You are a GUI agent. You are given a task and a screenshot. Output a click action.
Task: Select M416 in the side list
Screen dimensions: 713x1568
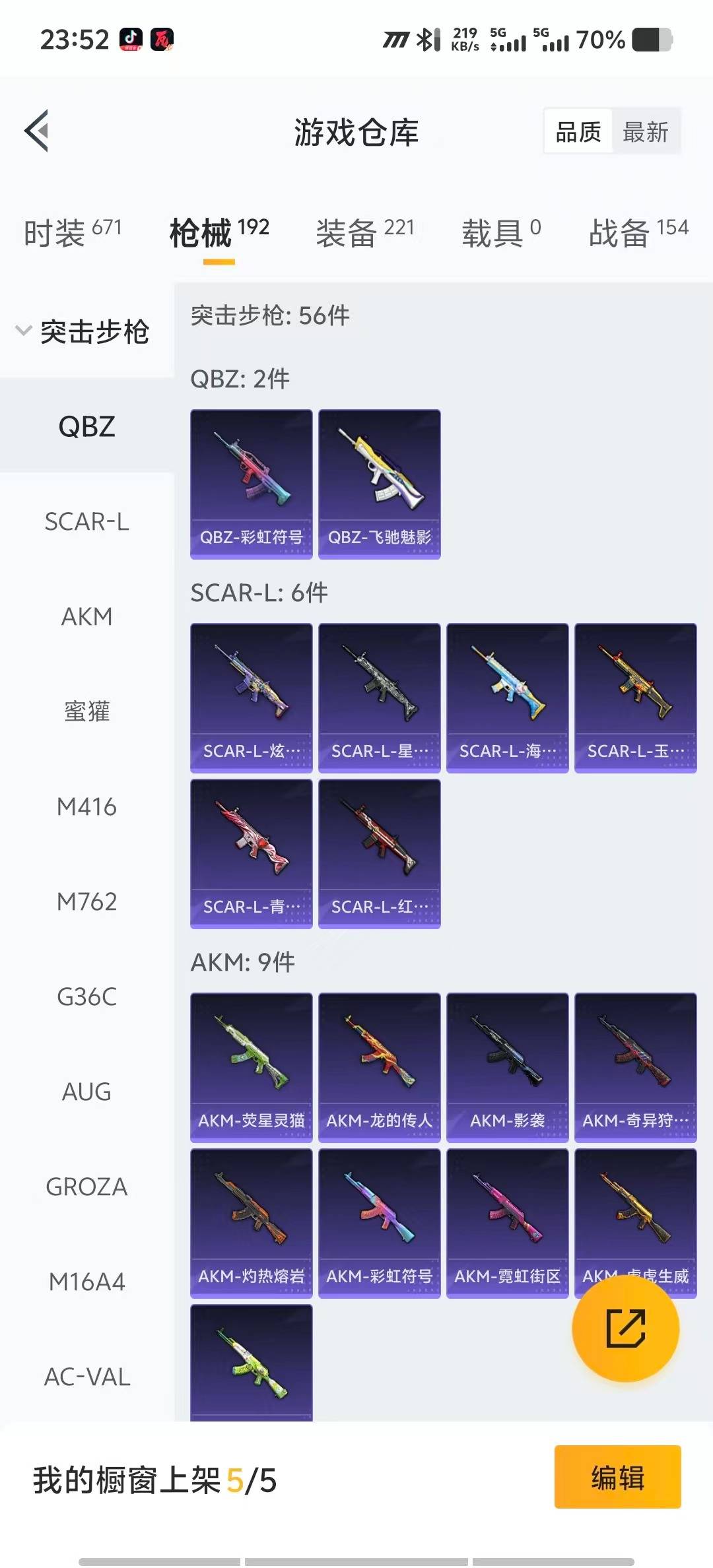pyautogui.click(x=86, y=806)
